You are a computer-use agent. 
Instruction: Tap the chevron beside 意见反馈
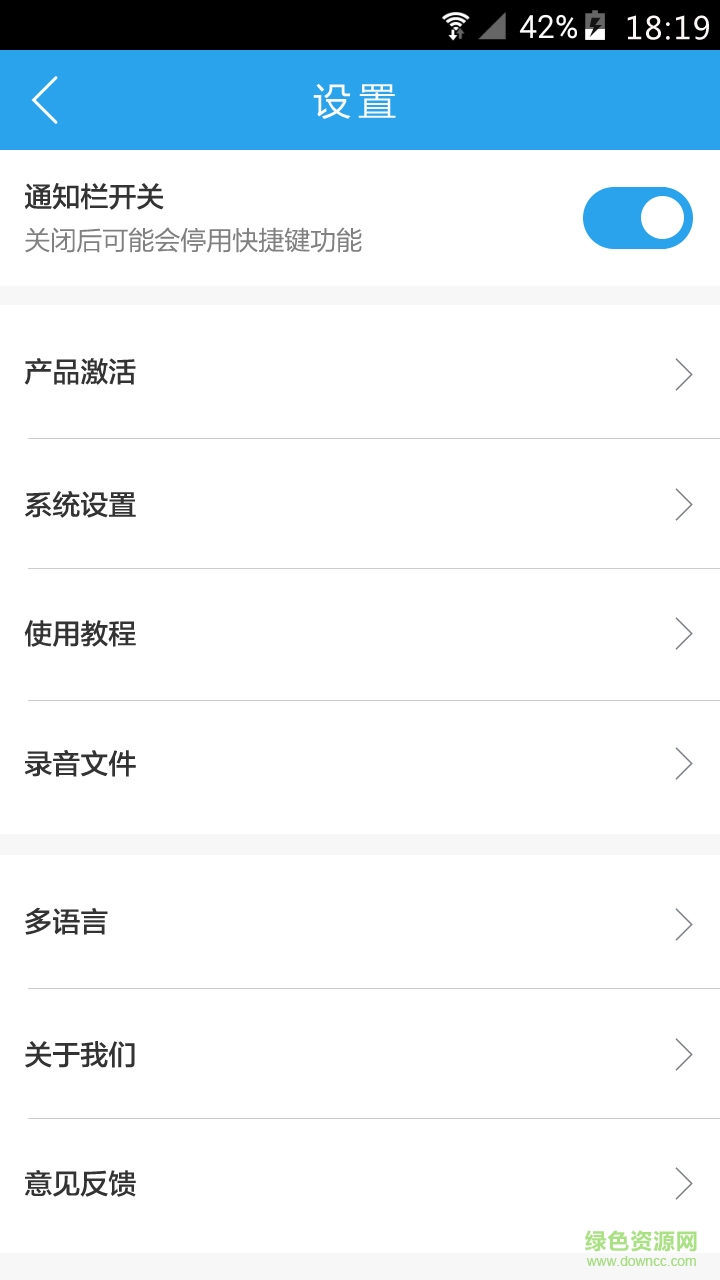(x=684, y=1184)
